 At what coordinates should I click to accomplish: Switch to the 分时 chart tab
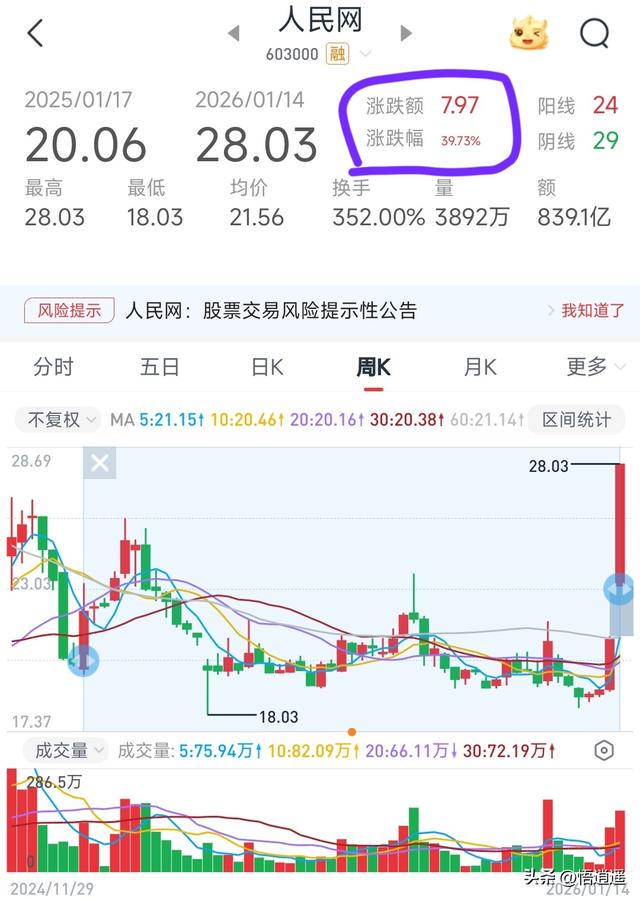pyautogui.click(x=53, y=367)
